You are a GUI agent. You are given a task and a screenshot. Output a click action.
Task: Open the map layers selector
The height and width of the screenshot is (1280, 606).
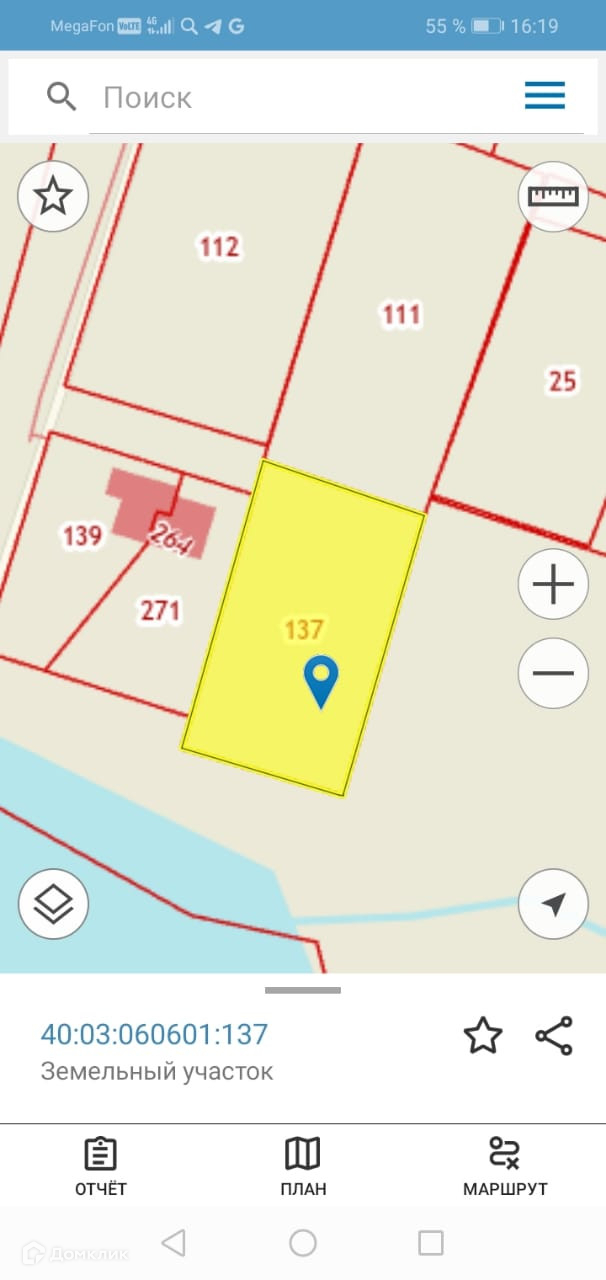[x=53, y=904]
